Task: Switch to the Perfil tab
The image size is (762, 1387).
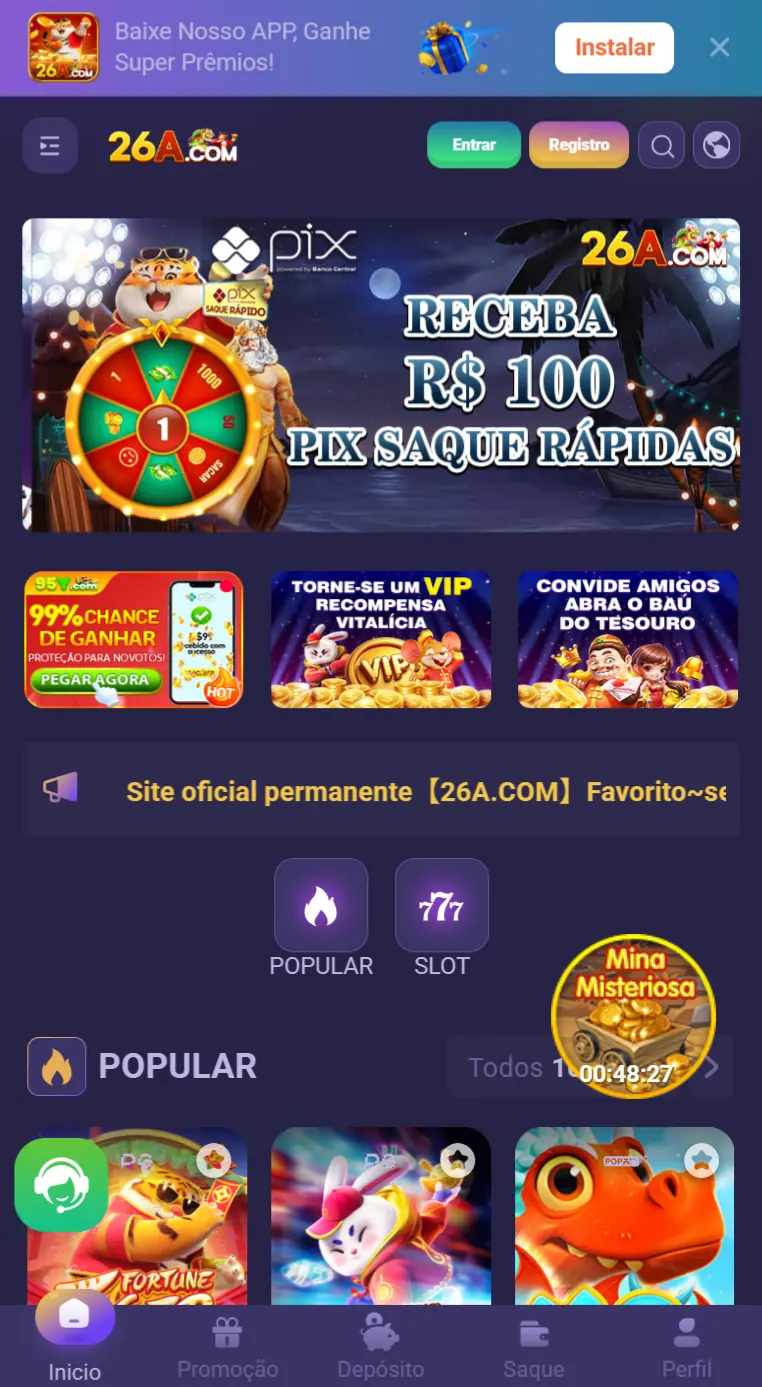Action: [687, 1348]
